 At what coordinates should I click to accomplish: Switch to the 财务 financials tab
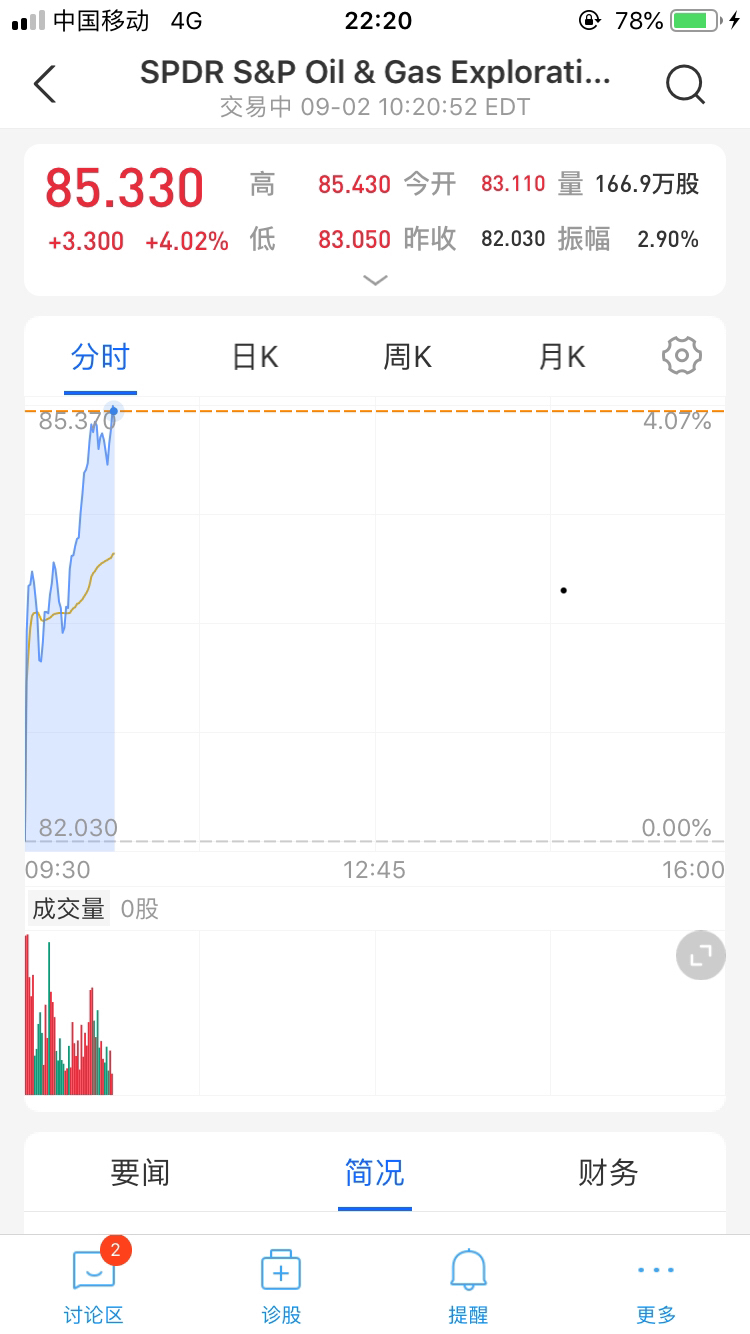click(608, 1172)
